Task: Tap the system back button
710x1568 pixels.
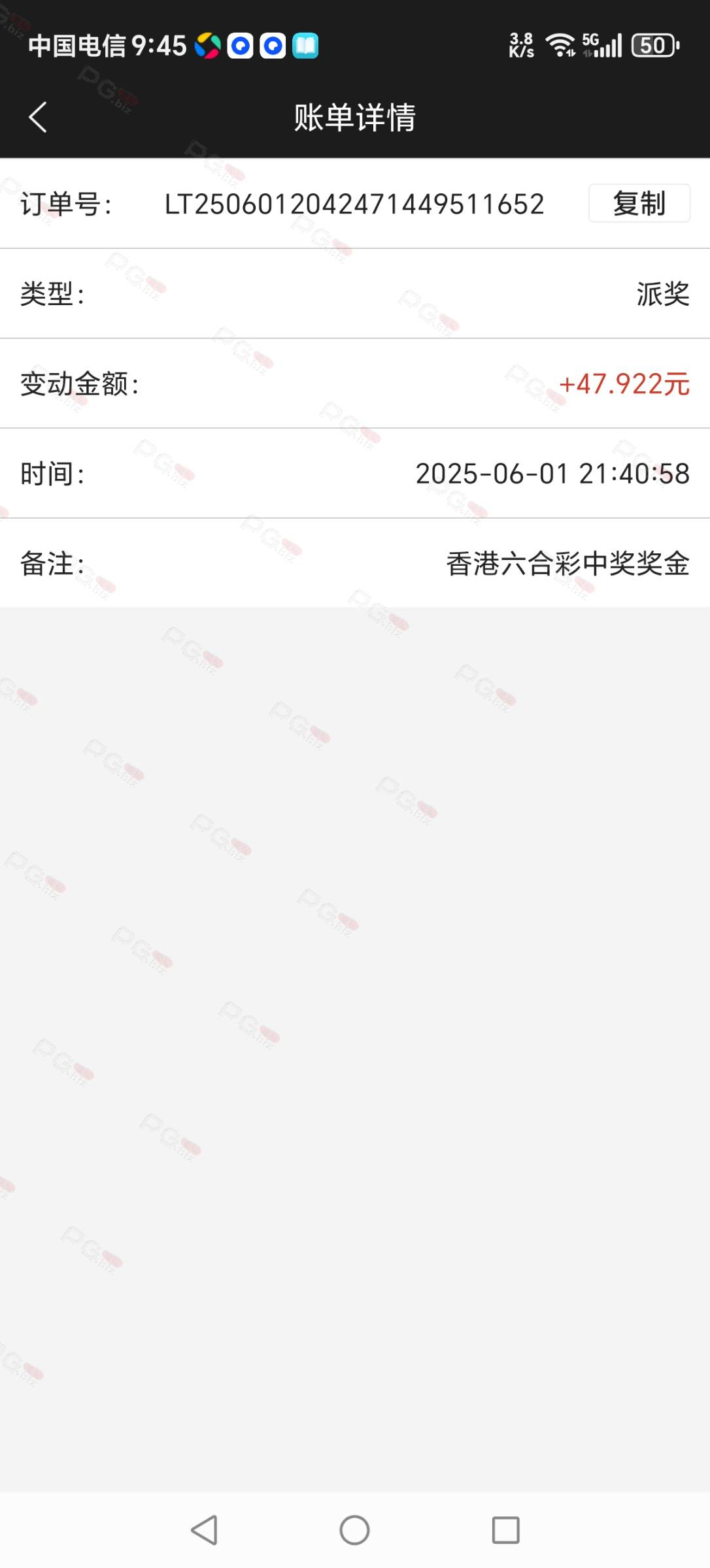Action: click(204, 1529)
